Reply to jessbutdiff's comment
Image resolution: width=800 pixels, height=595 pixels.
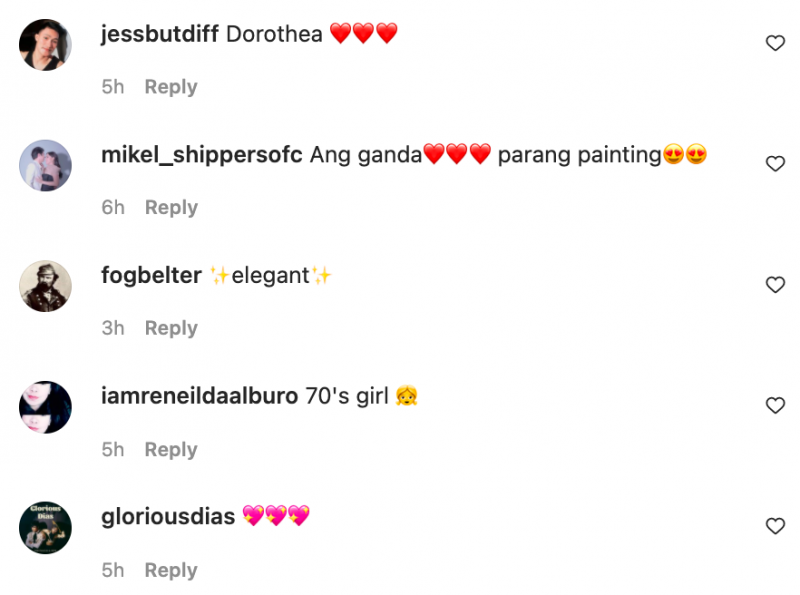[x=170, y=87]
